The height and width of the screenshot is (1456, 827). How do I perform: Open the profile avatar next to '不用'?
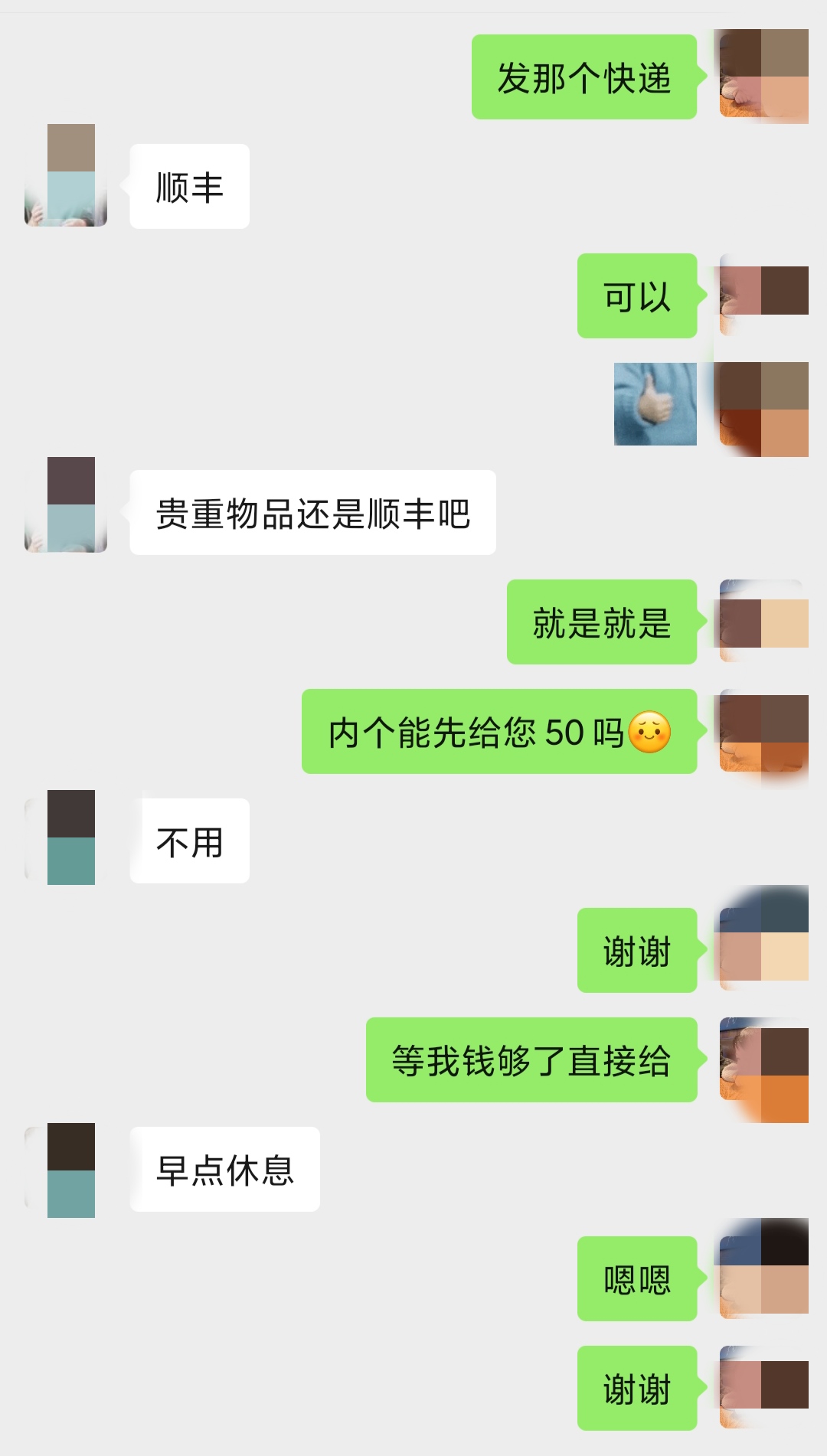pos(66,837)
